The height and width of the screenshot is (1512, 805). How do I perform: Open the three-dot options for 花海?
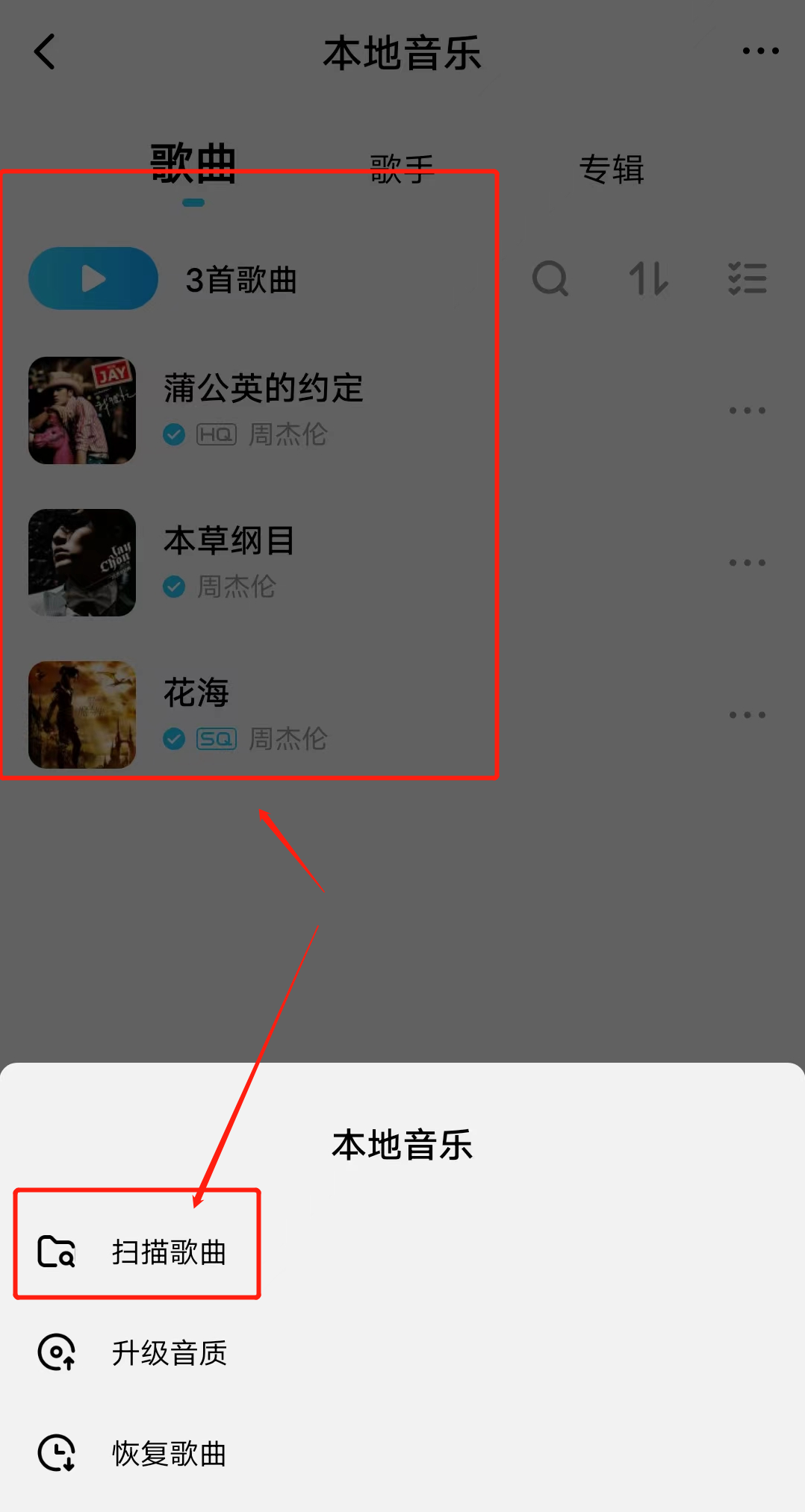[x=746, y=714]
